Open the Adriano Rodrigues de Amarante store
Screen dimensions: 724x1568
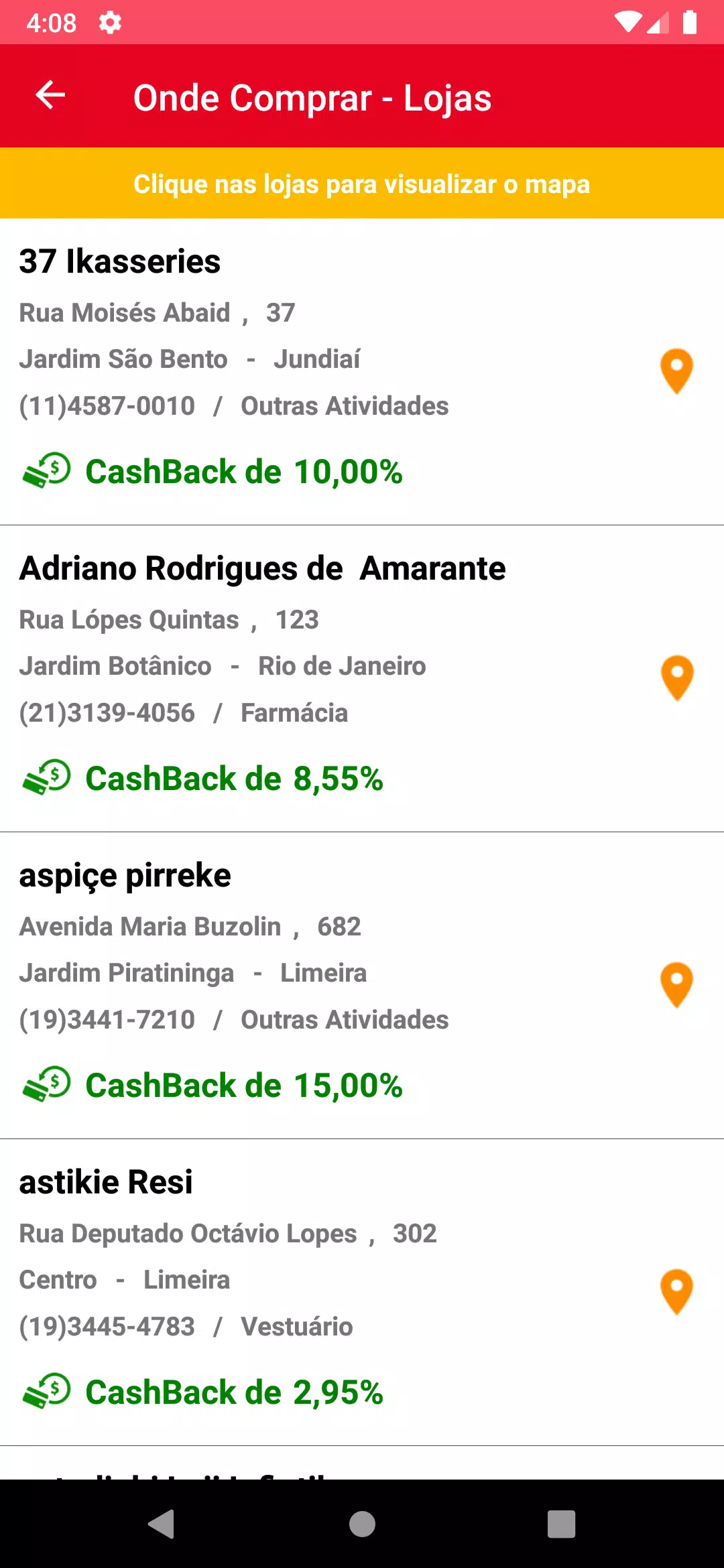362,678
